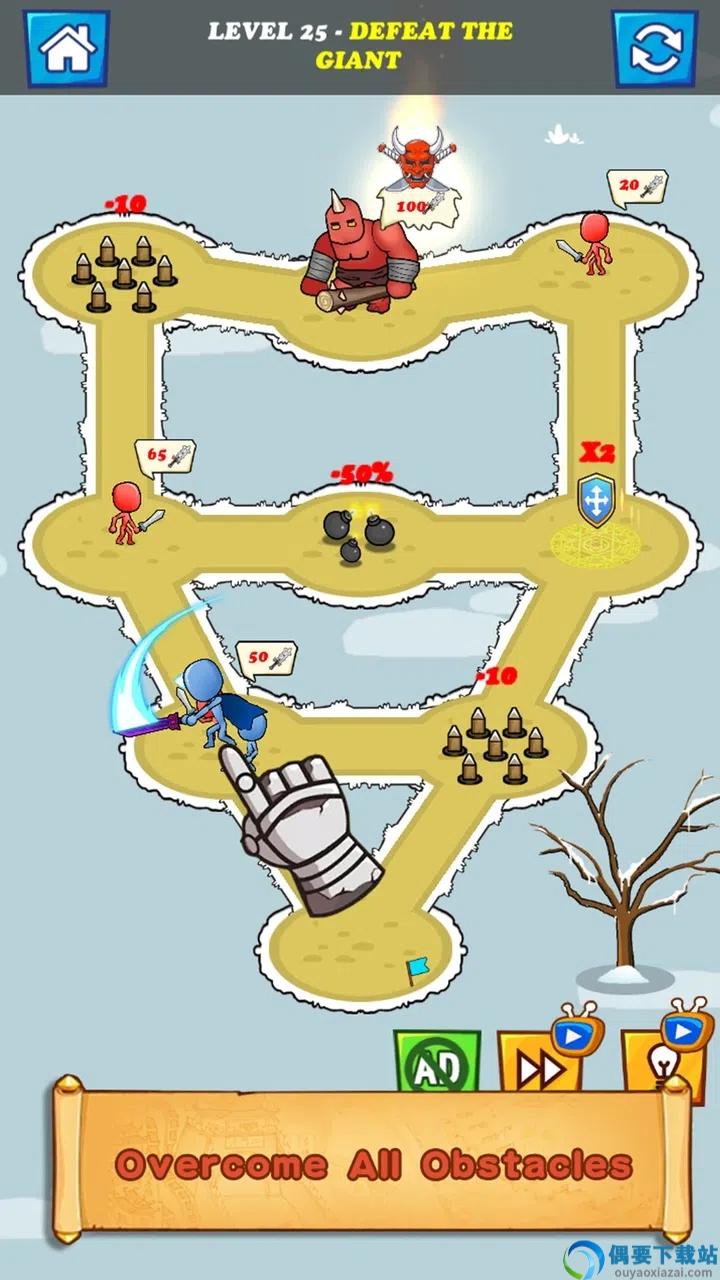Skip the level with fast-forward button
This screenshot has height=1280, width=720.
pyautogui.click(x=541, y=1068)
